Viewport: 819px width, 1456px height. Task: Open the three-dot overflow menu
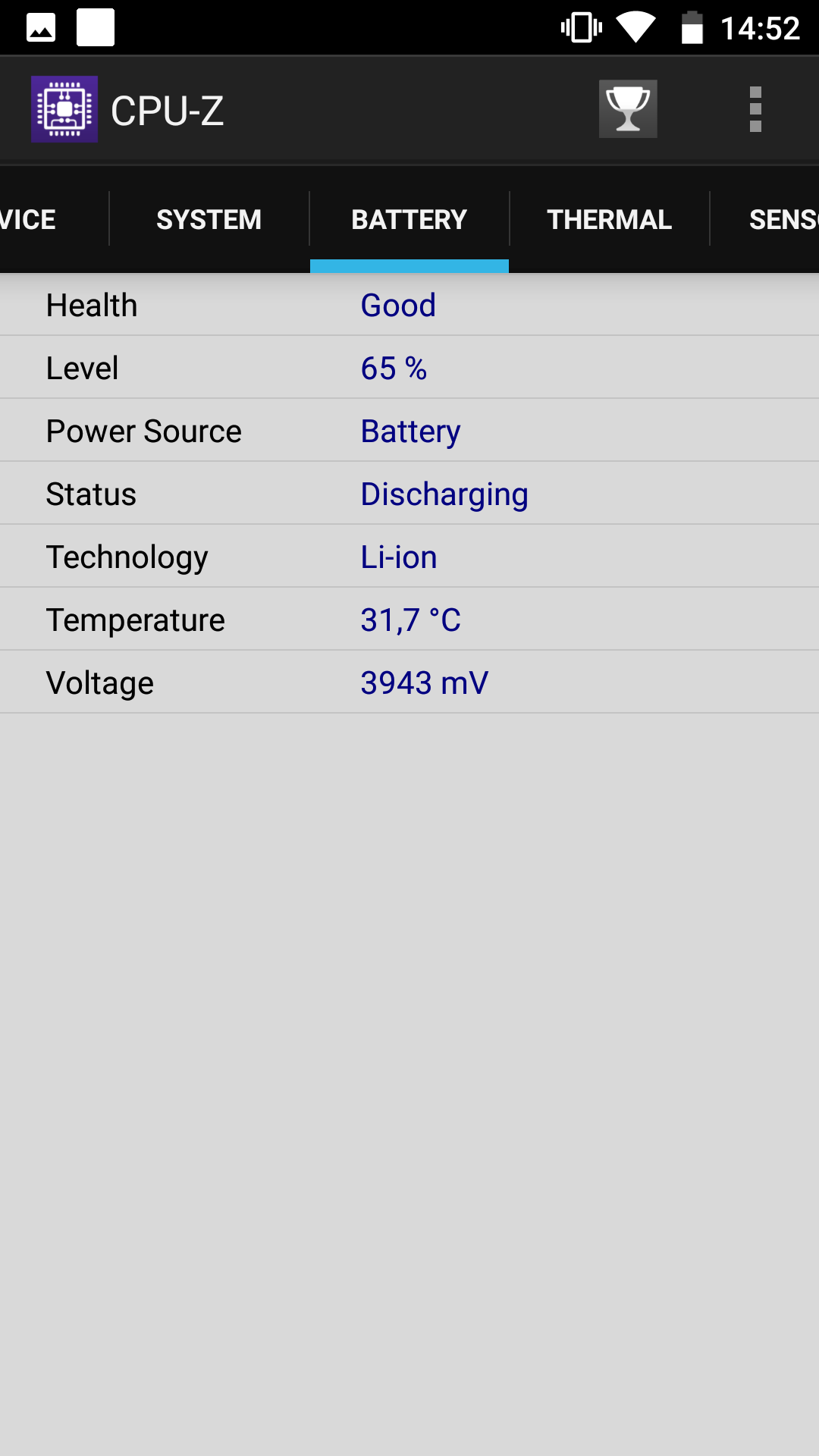click(x=755, y=109)
